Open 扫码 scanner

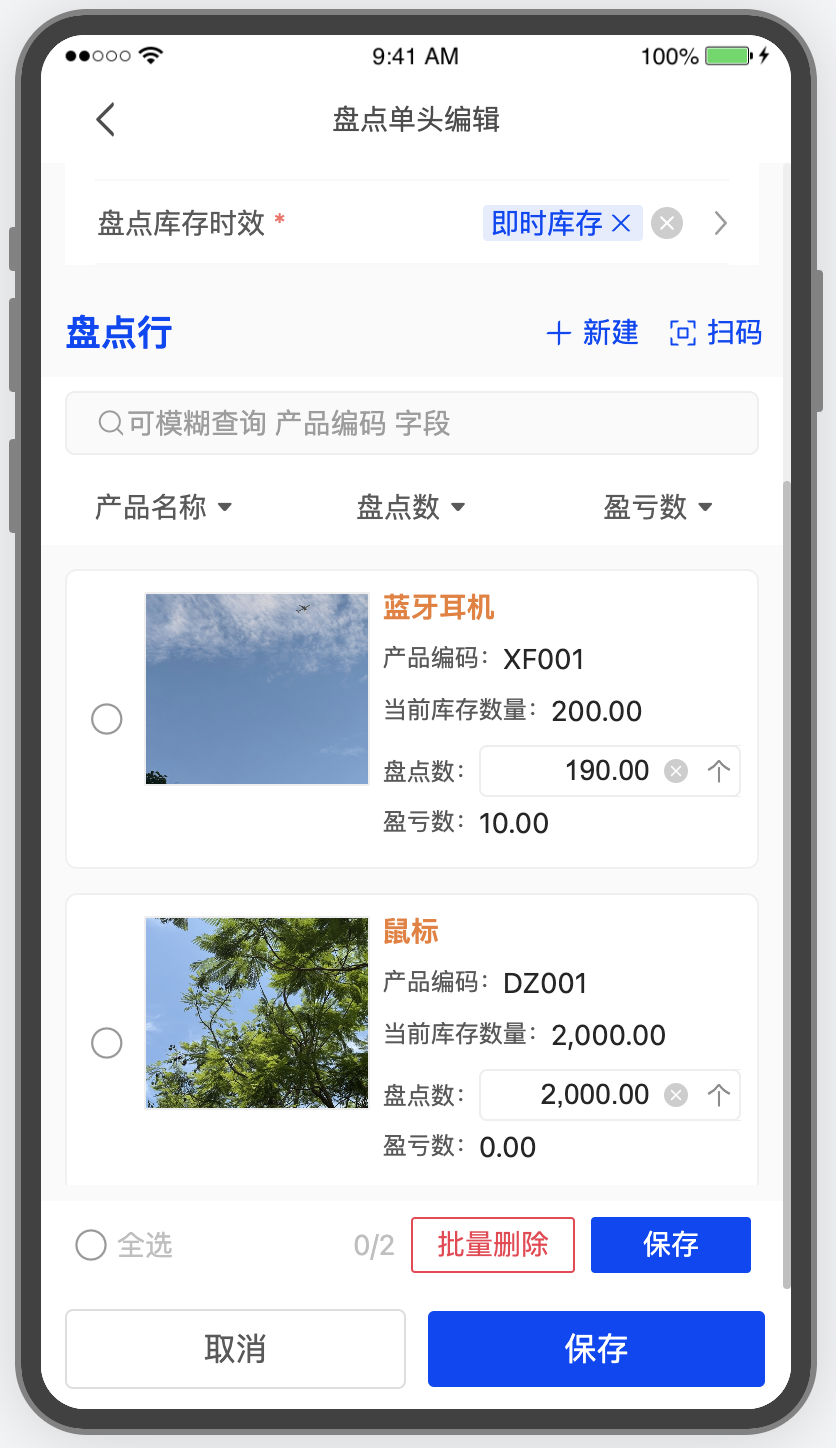point(715,332)
